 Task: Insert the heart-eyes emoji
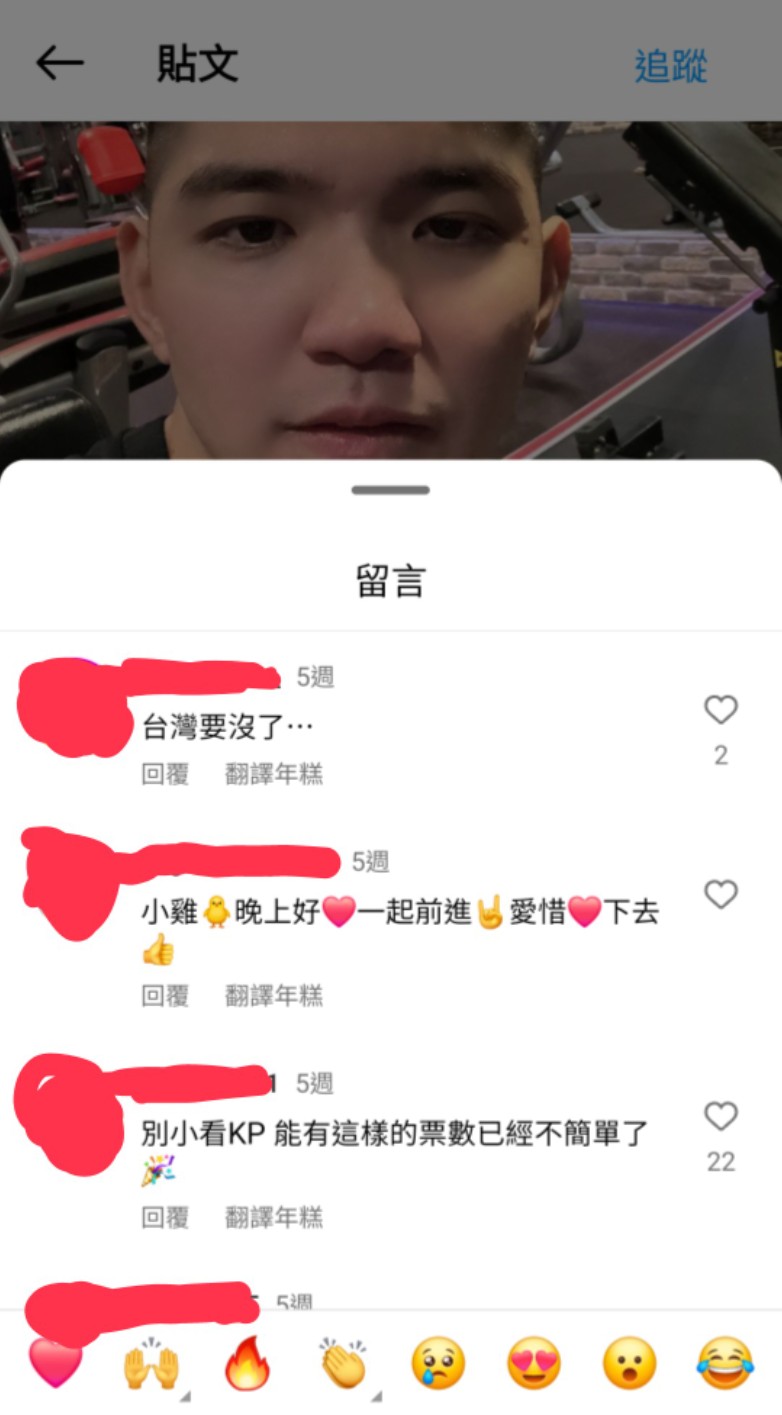[533, 1363]
